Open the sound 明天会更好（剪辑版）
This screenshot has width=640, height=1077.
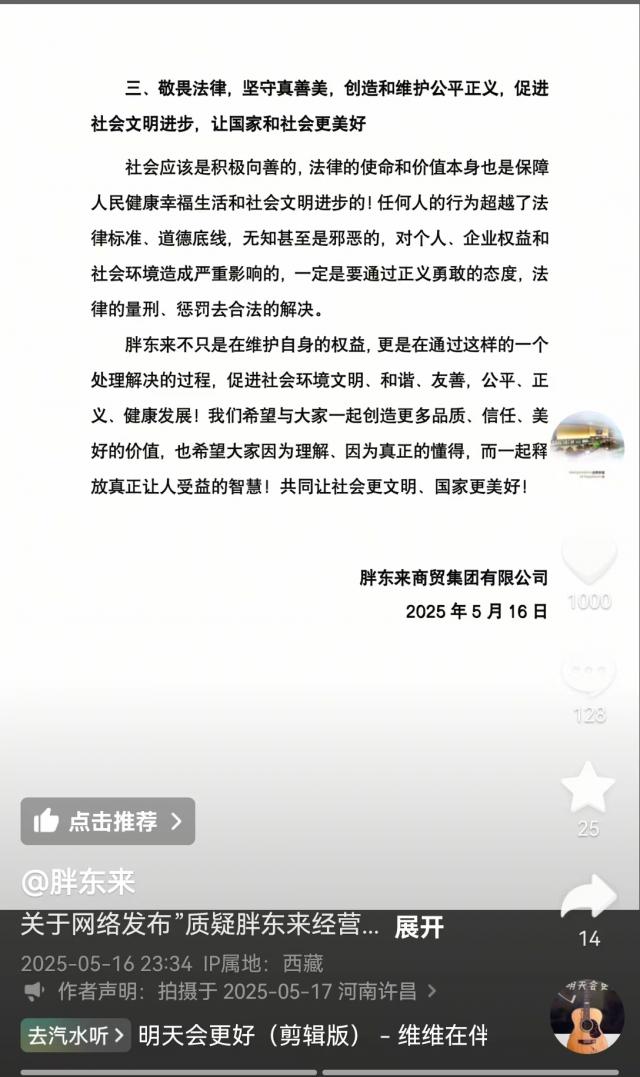click(313, 1035)
